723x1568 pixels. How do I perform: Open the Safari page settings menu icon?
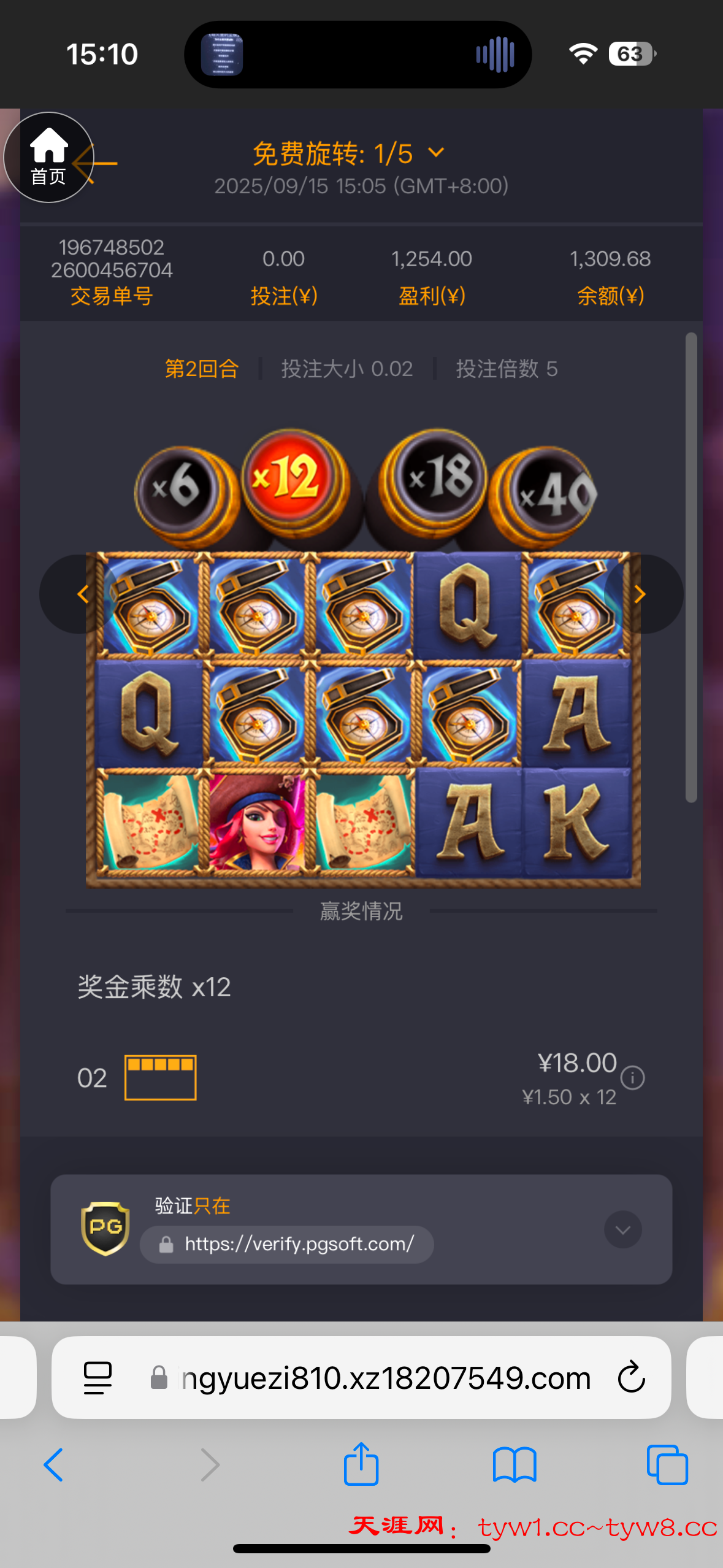click(x=98, y=1378)
